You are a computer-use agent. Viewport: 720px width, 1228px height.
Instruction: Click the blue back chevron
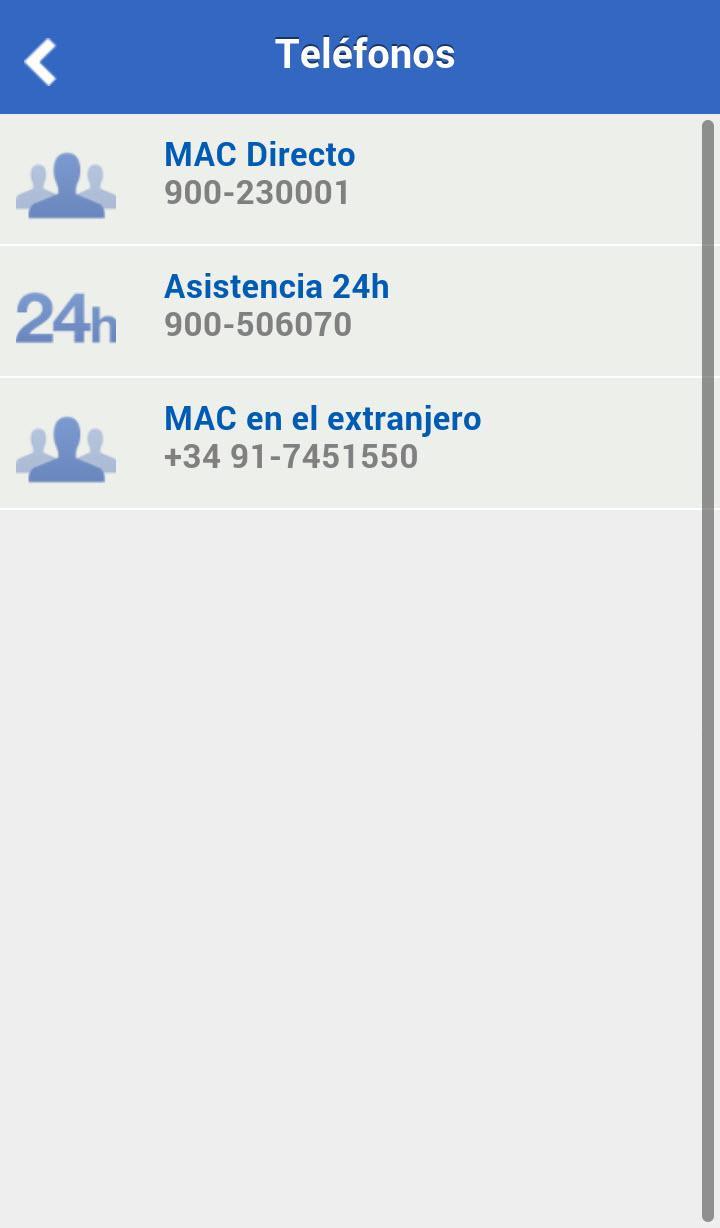tap(42, 61)
